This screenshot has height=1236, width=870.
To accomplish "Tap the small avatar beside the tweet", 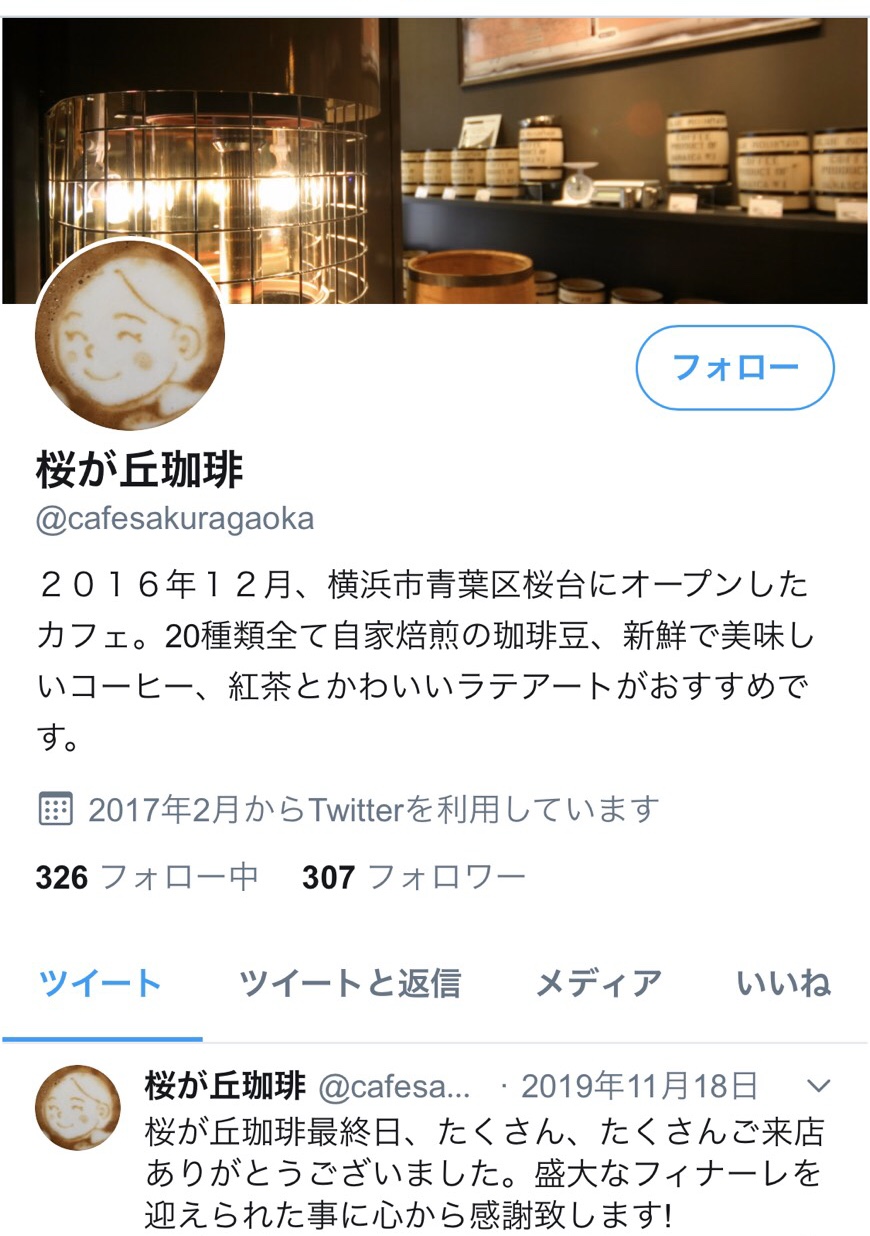I will coord(78,1107).
